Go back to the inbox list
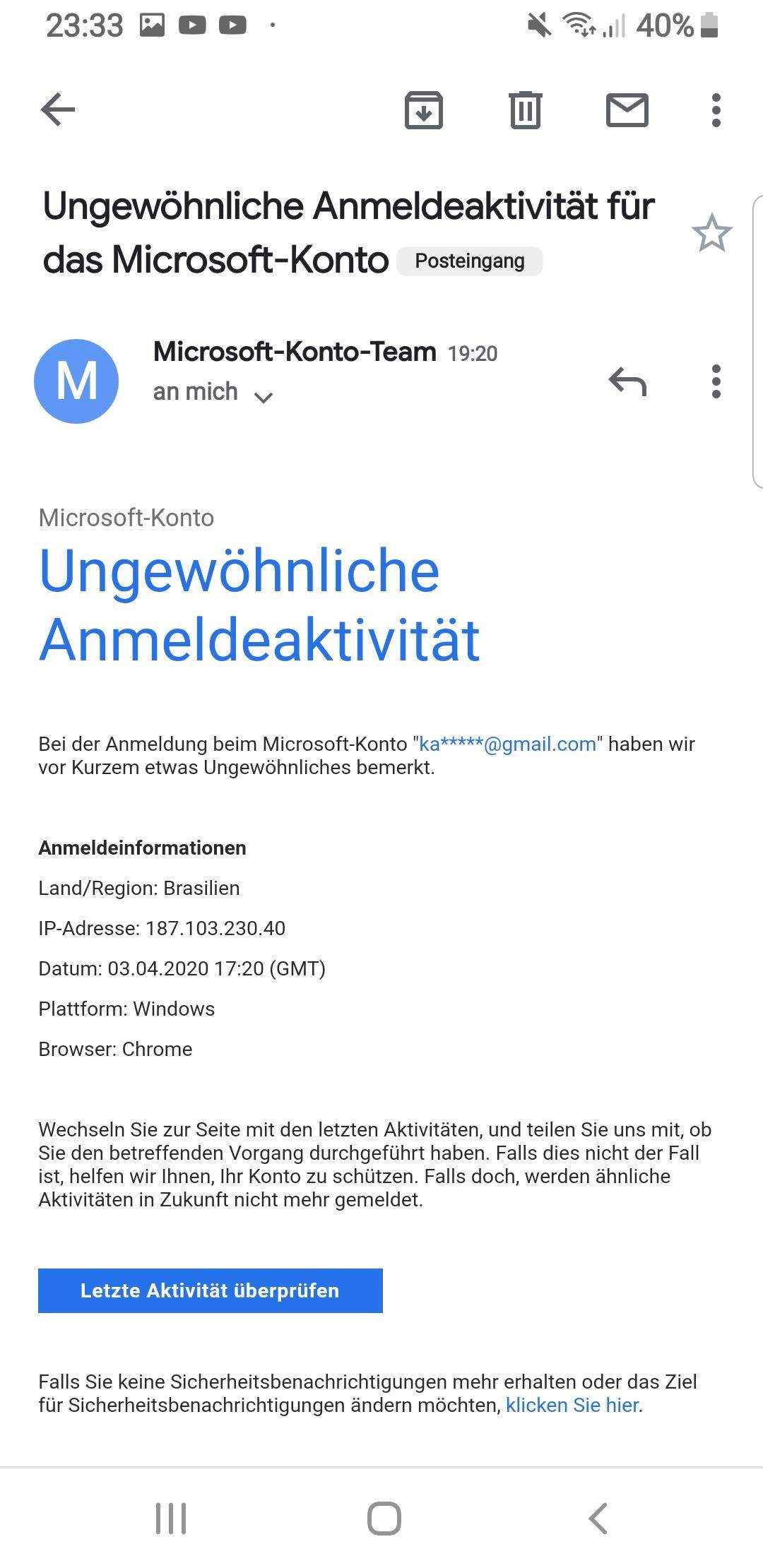Screen dimensions: 763x1568 (58, 110)
